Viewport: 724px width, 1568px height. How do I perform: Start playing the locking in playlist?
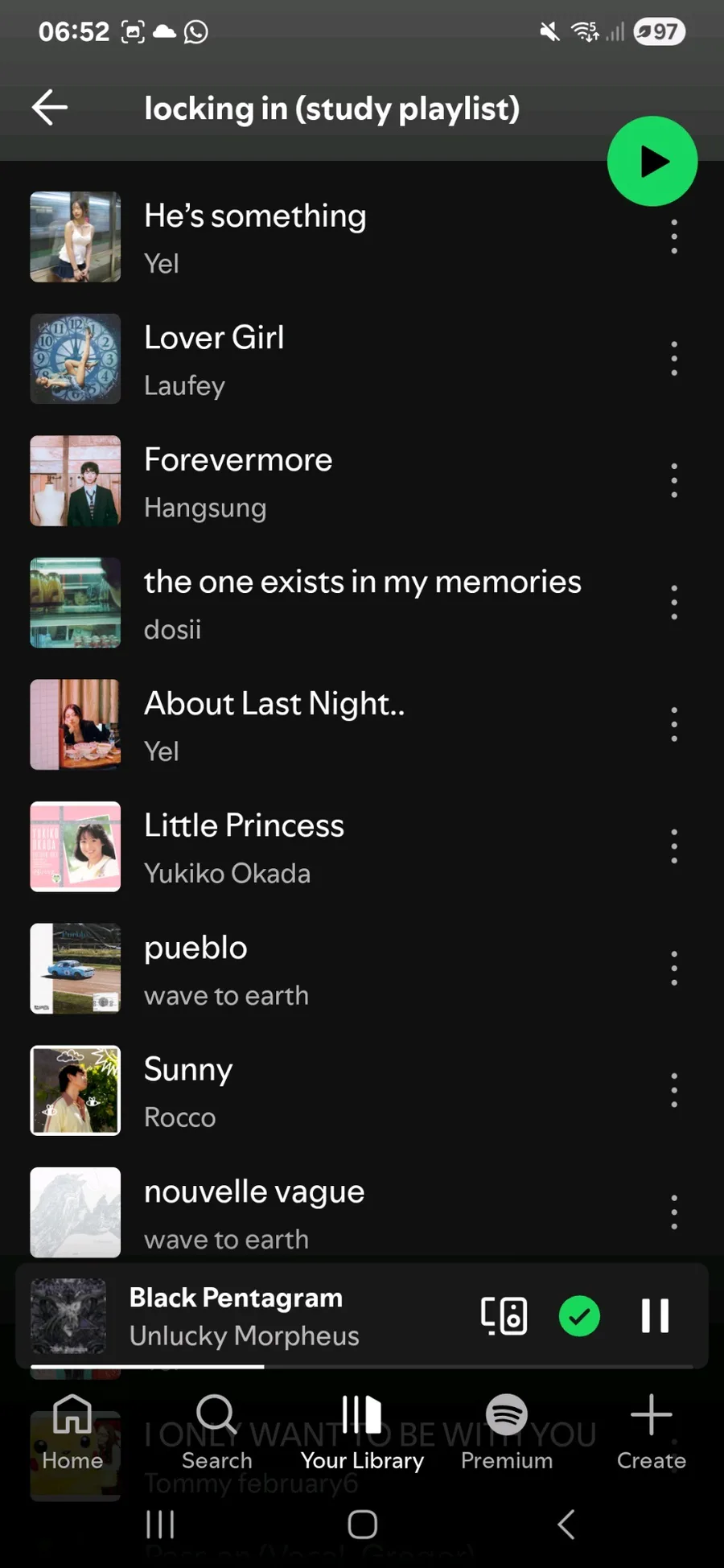tap(652, 162)
